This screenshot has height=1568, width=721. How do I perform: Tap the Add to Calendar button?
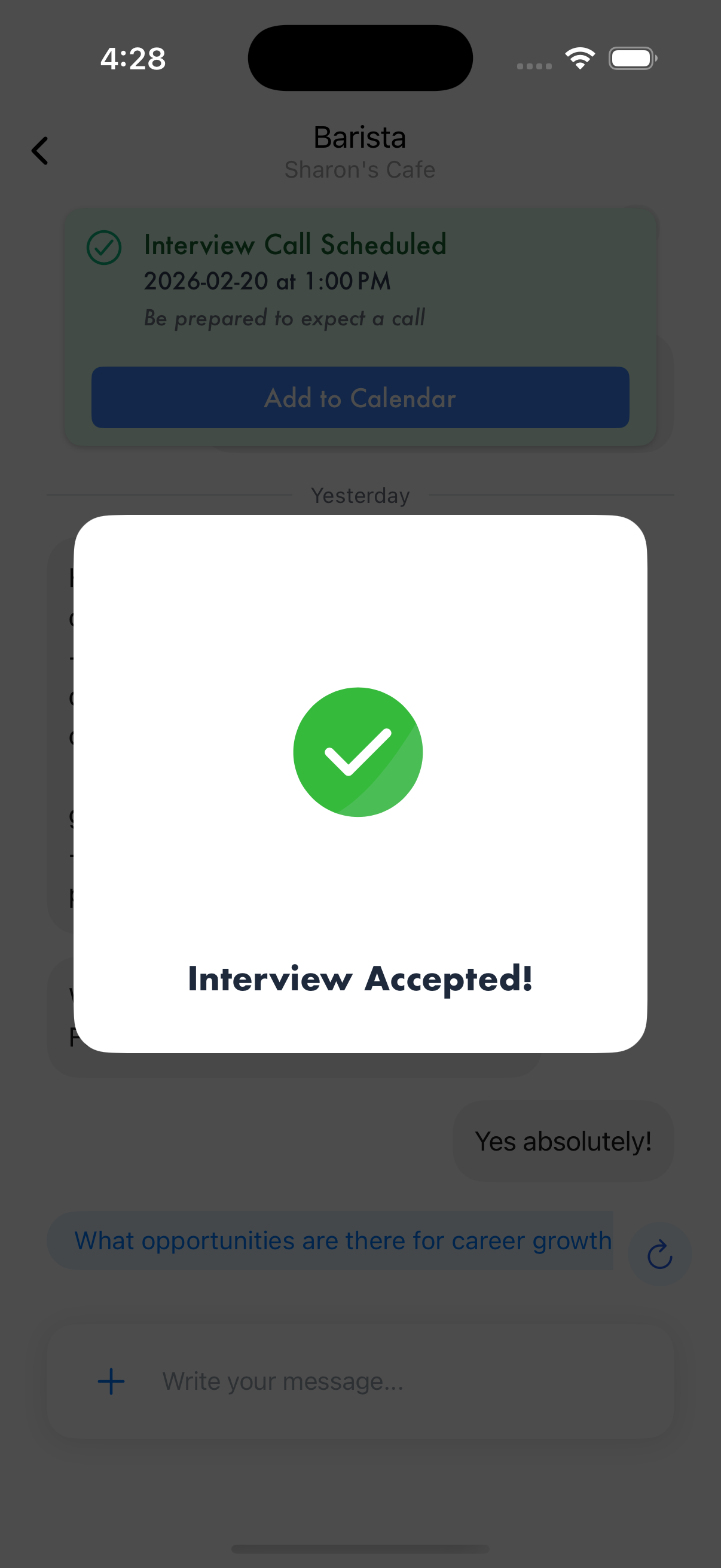[360, 398]
